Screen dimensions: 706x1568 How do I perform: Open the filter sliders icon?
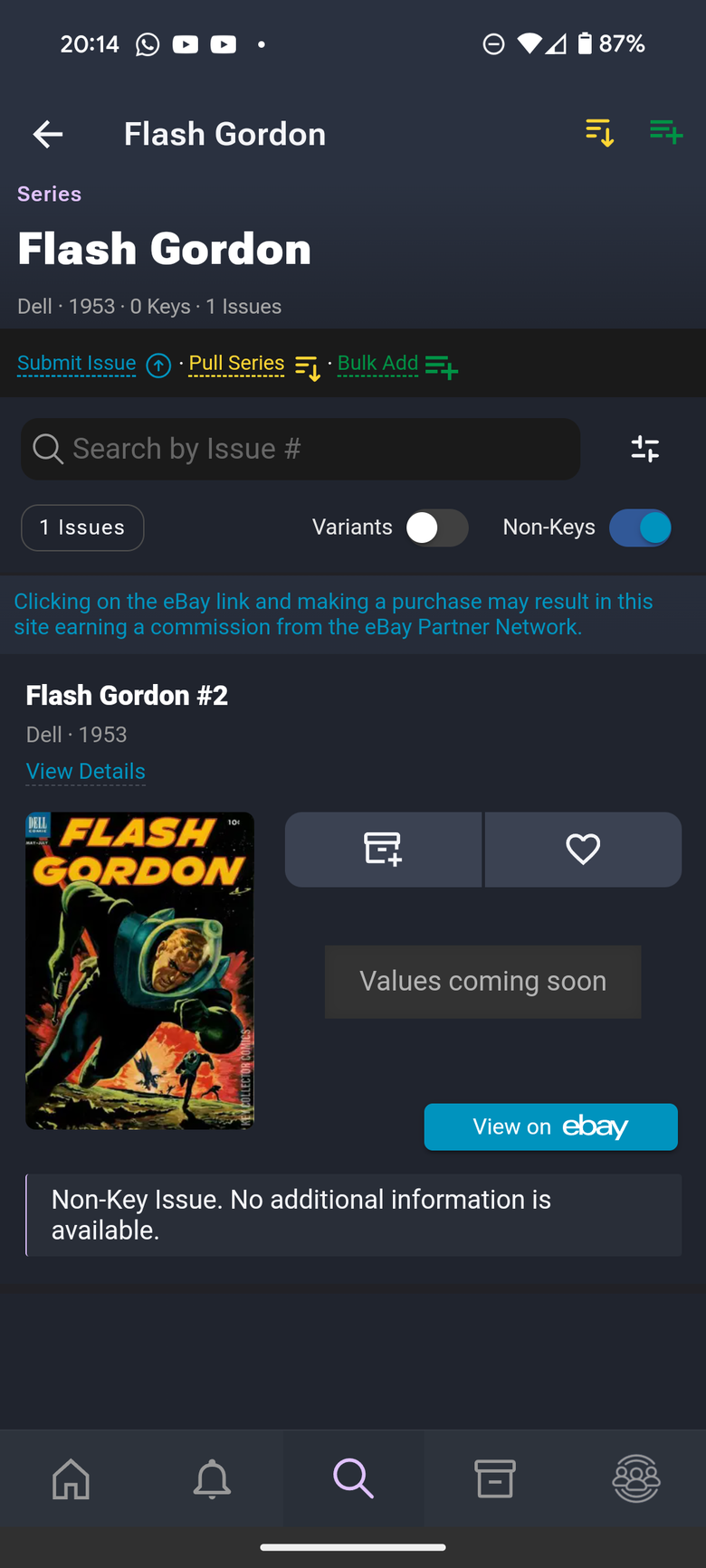point(644,449)
